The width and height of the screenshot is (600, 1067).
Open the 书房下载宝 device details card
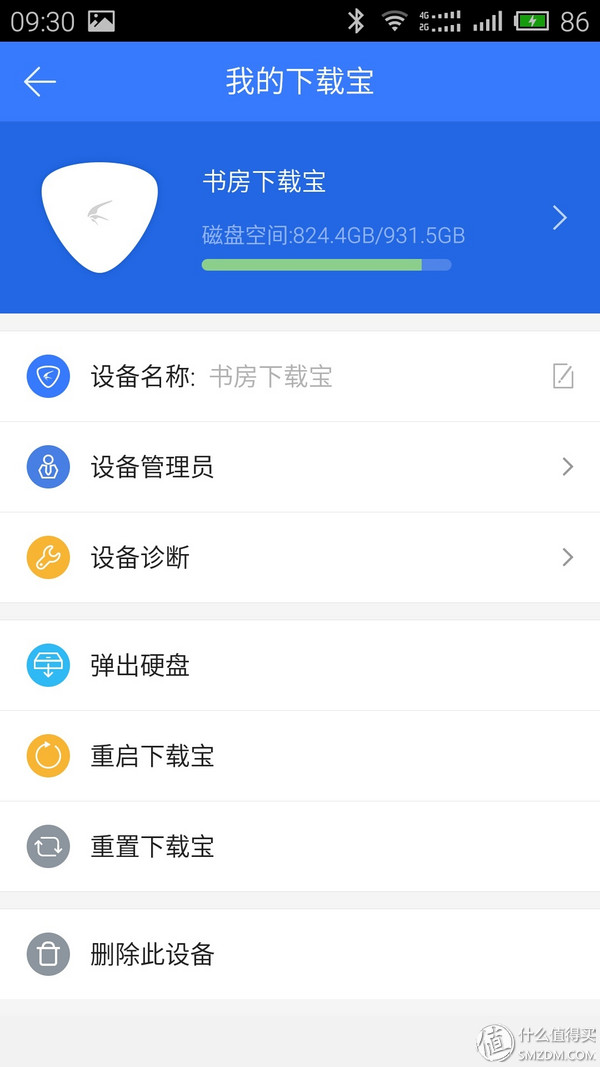300,218
